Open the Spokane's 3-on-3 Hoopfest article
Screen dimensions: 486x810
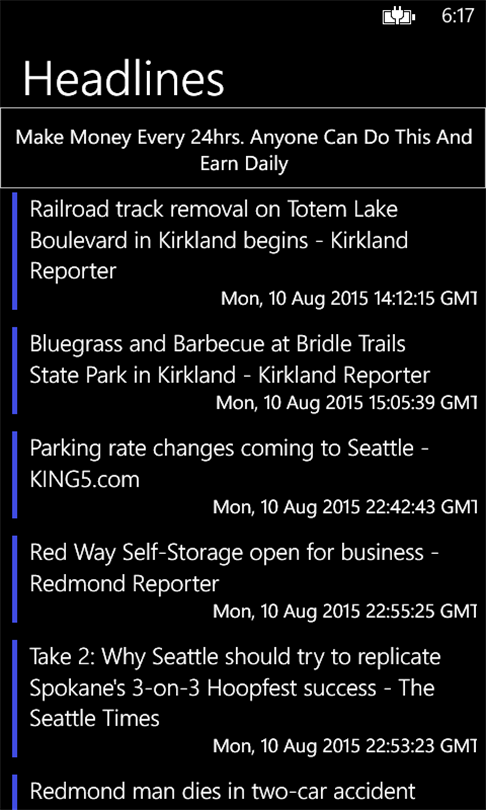coord(243,698)
